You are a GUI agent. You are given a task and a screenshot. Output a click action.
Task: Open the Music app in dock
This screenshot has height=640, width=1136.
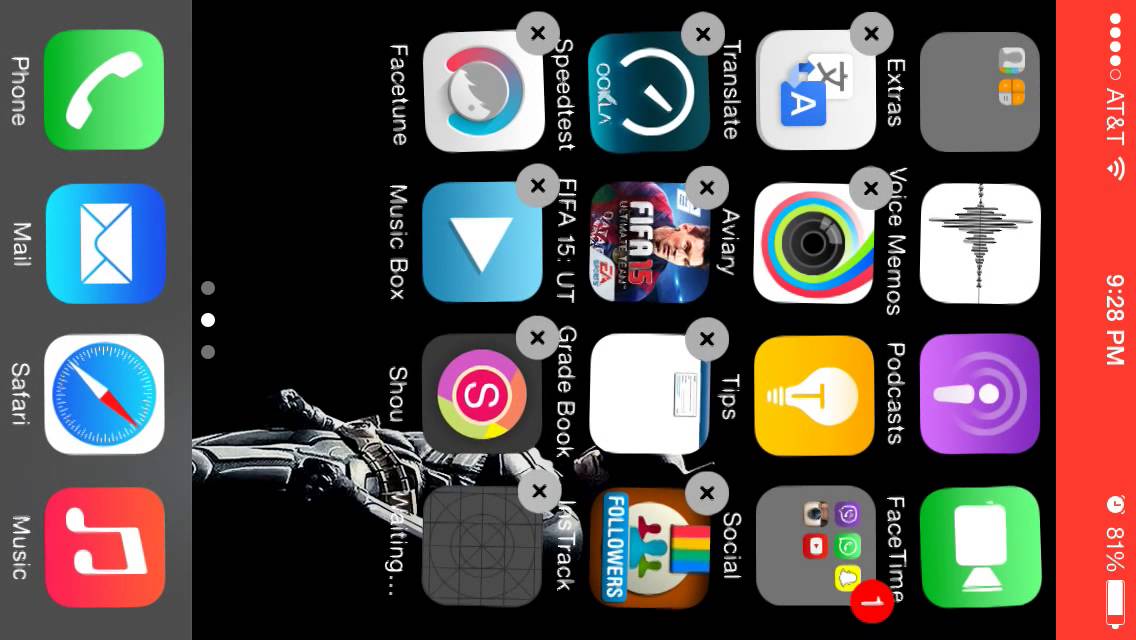[x=104, y=546]
